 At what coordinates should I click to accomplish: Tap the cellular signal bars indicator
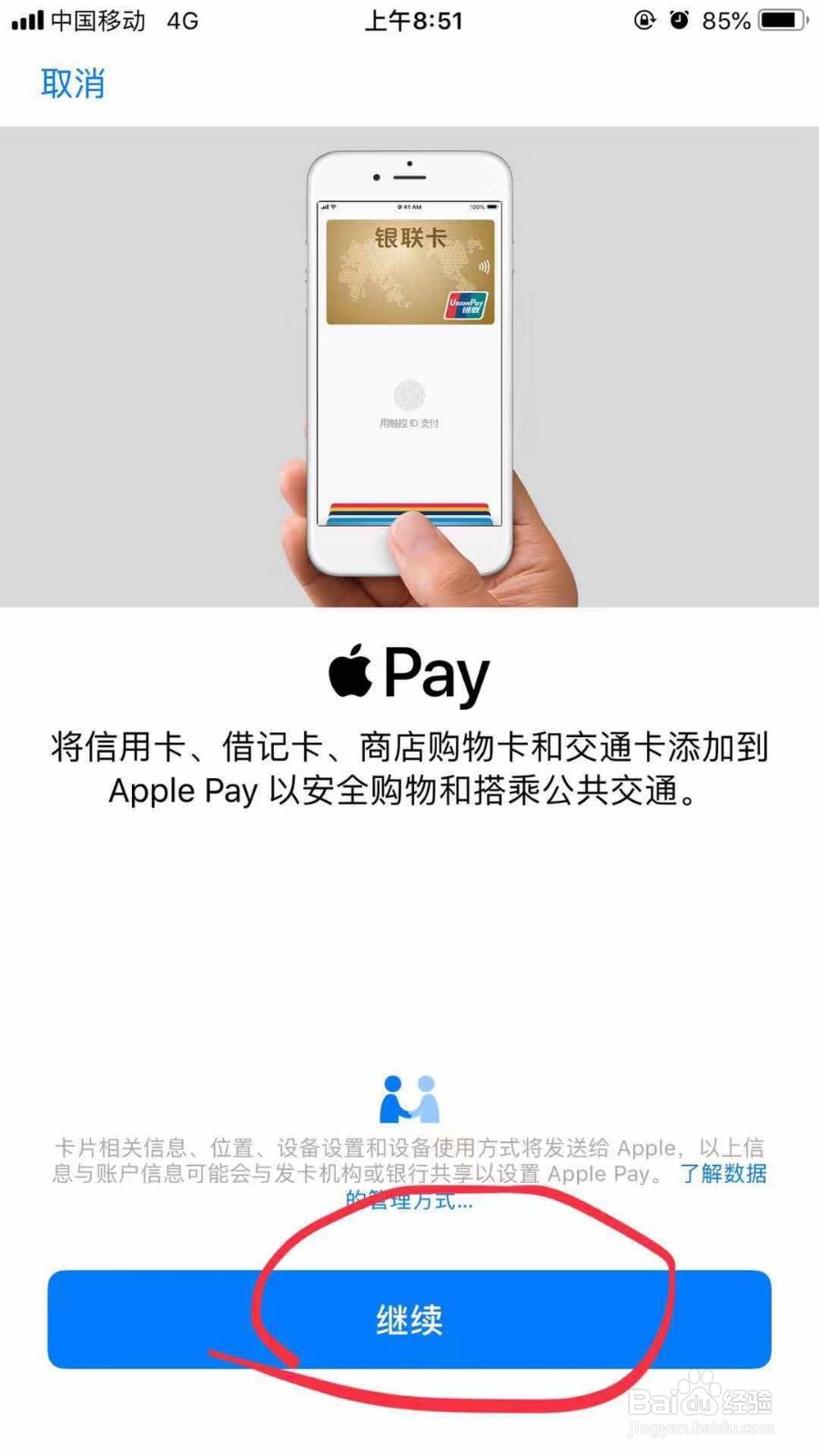pyautogui.click(x=25, y=20)
